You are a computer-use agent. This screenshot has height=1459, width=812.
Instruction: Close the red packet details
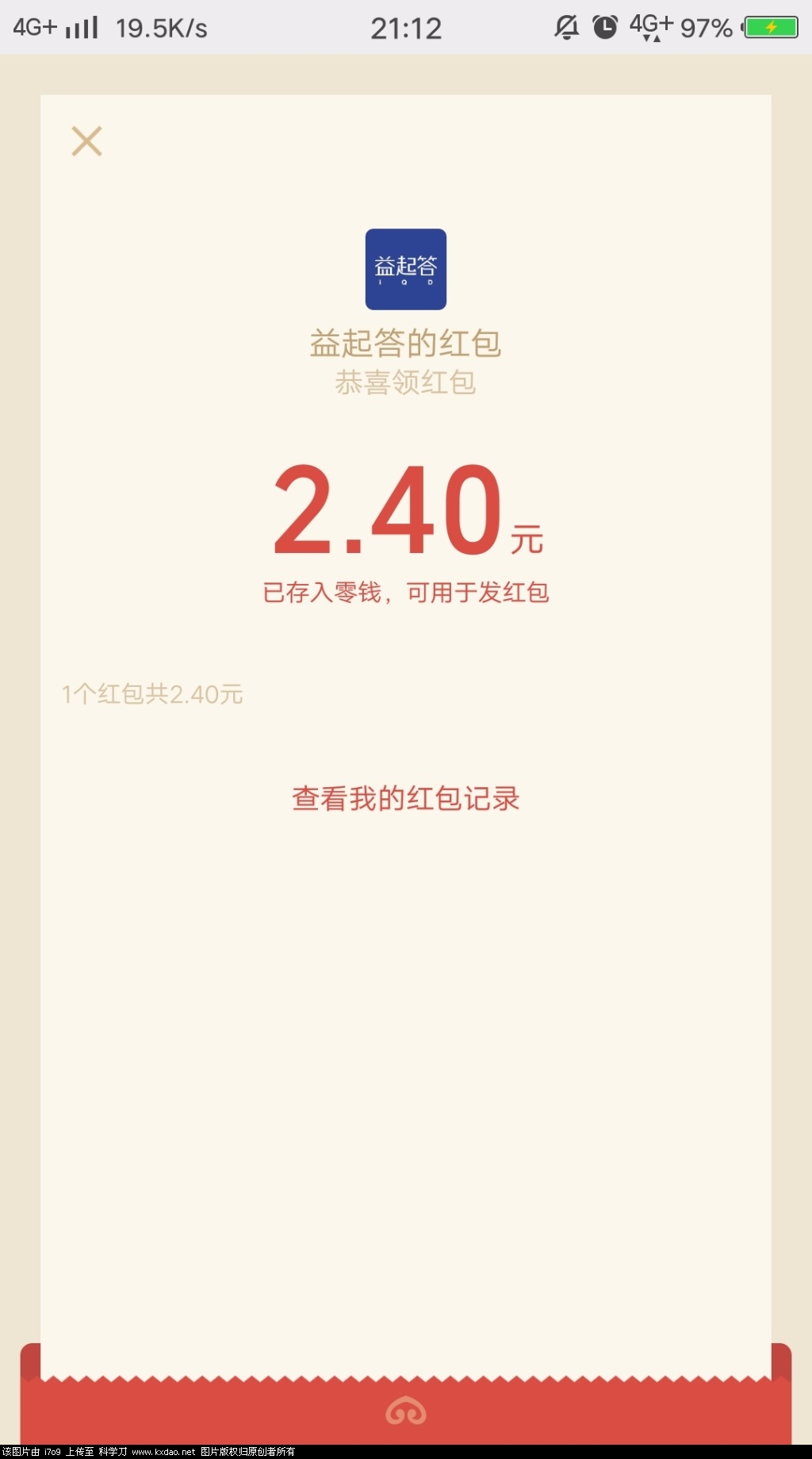86,141
